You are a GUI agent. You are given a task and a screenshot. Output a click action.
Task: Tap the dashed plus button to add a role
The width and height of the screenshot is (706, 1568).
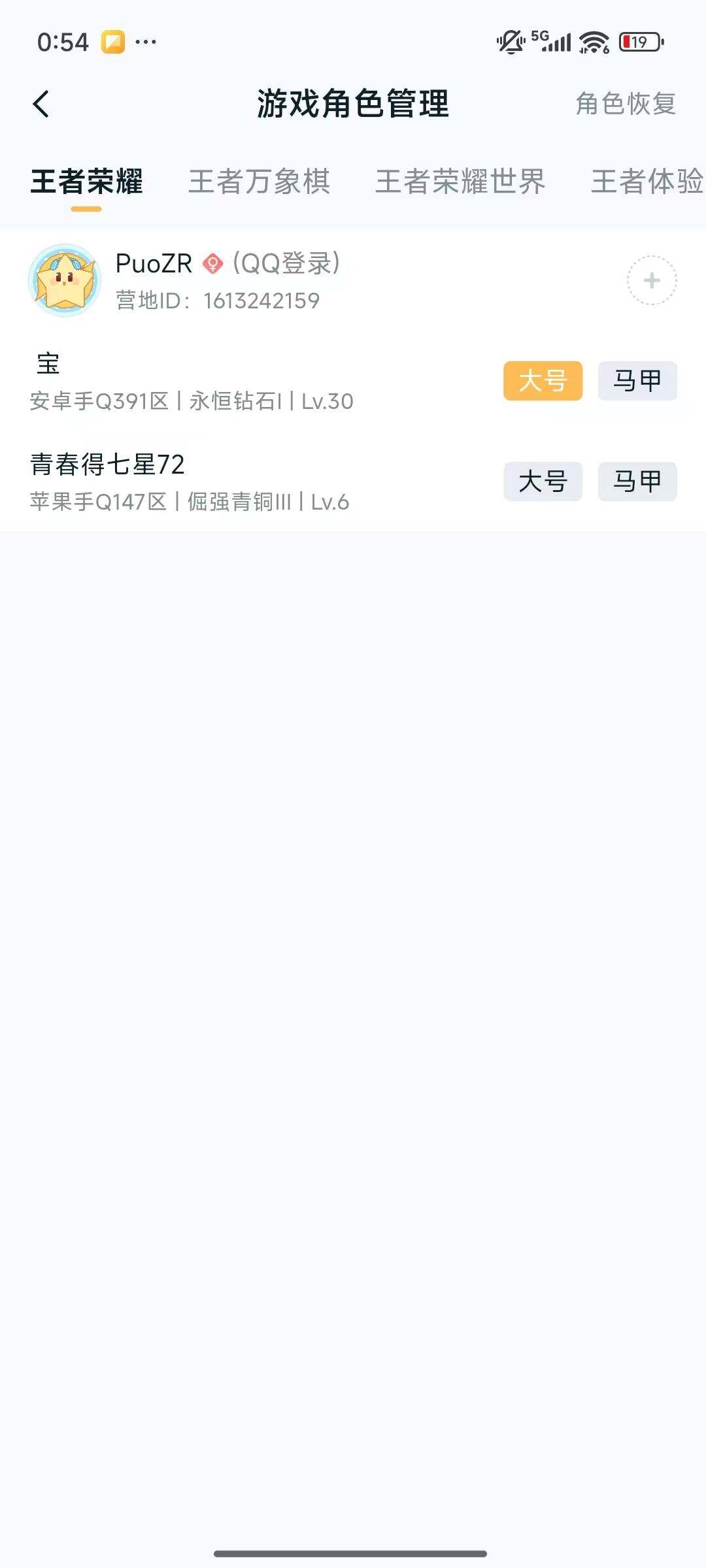[x=650, y=280]
